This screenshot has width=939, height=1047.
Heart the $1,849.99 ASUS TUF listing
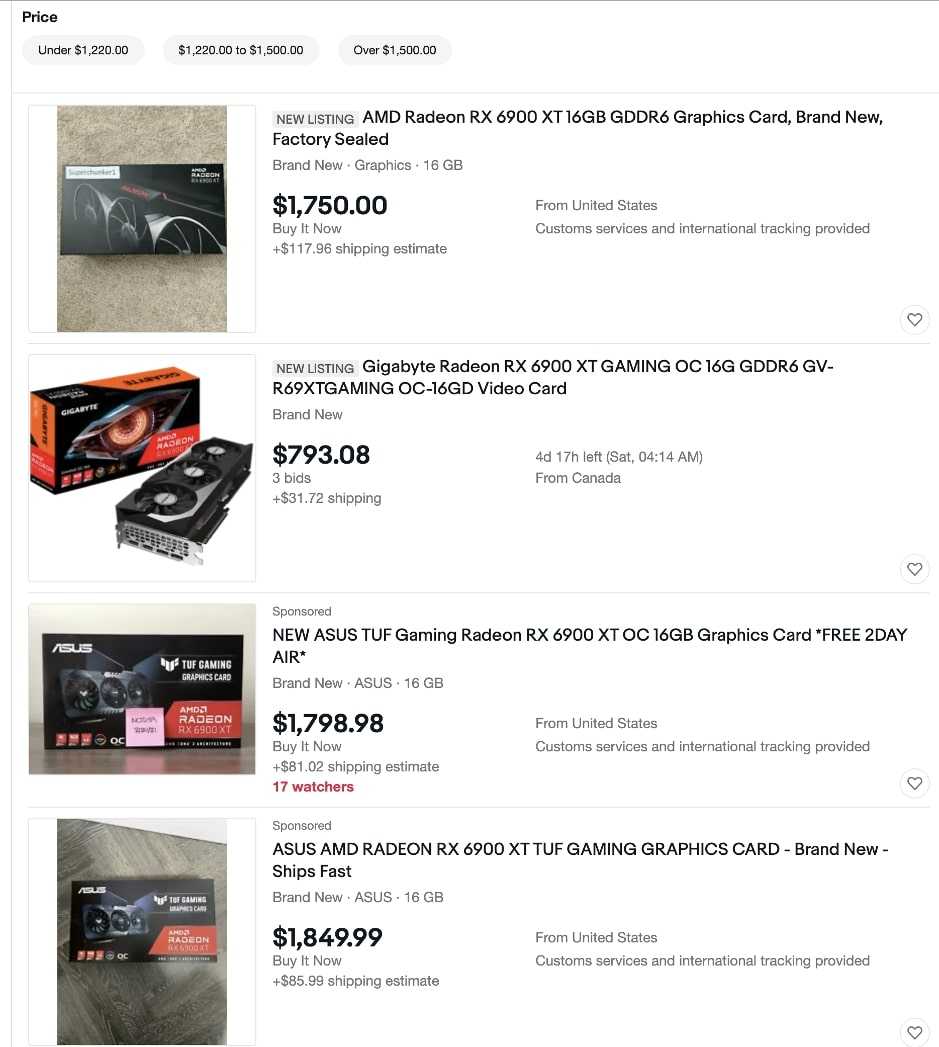[914, 1032]
